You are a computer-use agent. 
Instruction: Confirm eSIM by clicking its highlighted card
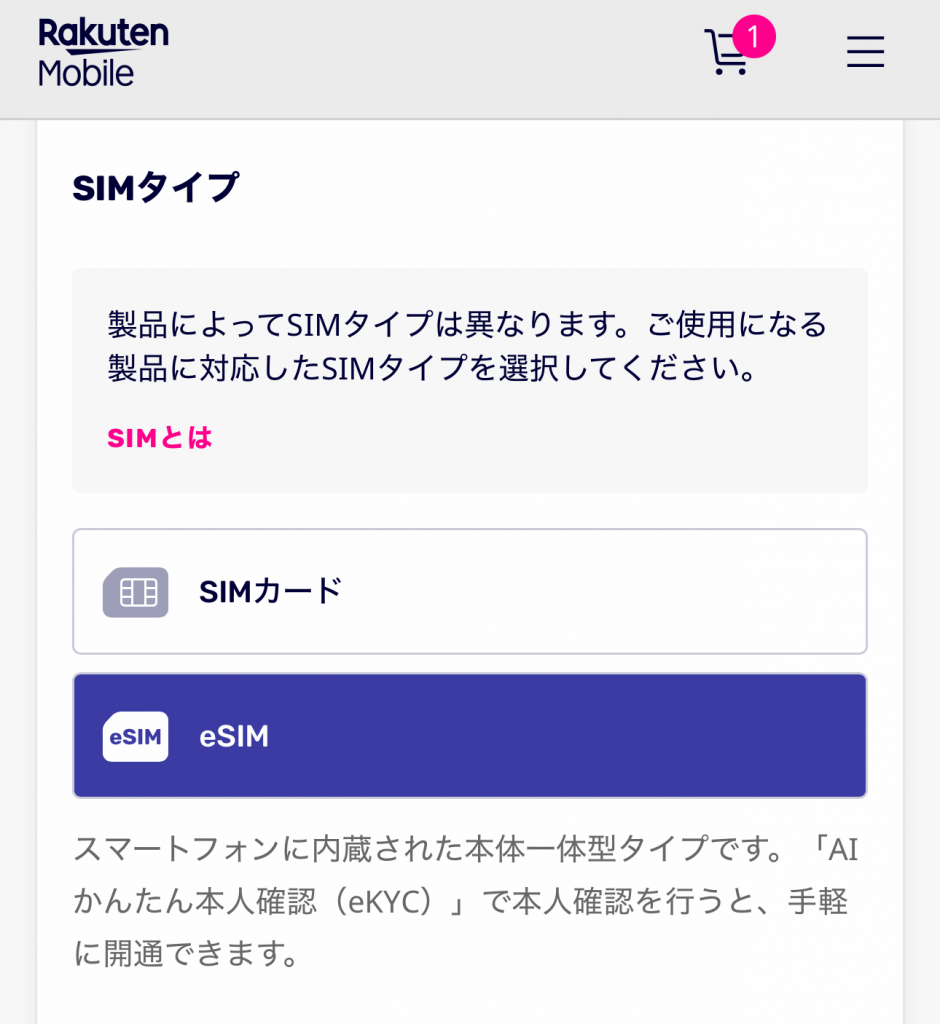[470, 734]
